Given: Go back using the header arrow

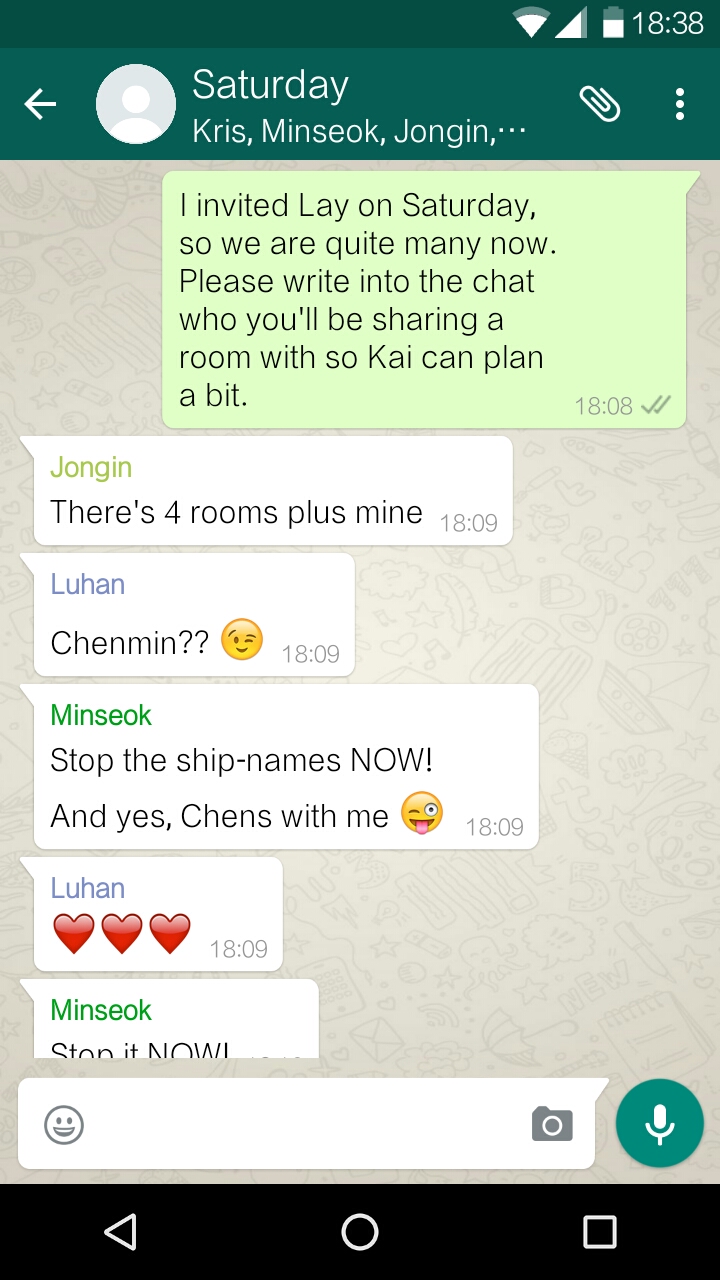Looking at the screenshot, I should click(x=40, y=104).
